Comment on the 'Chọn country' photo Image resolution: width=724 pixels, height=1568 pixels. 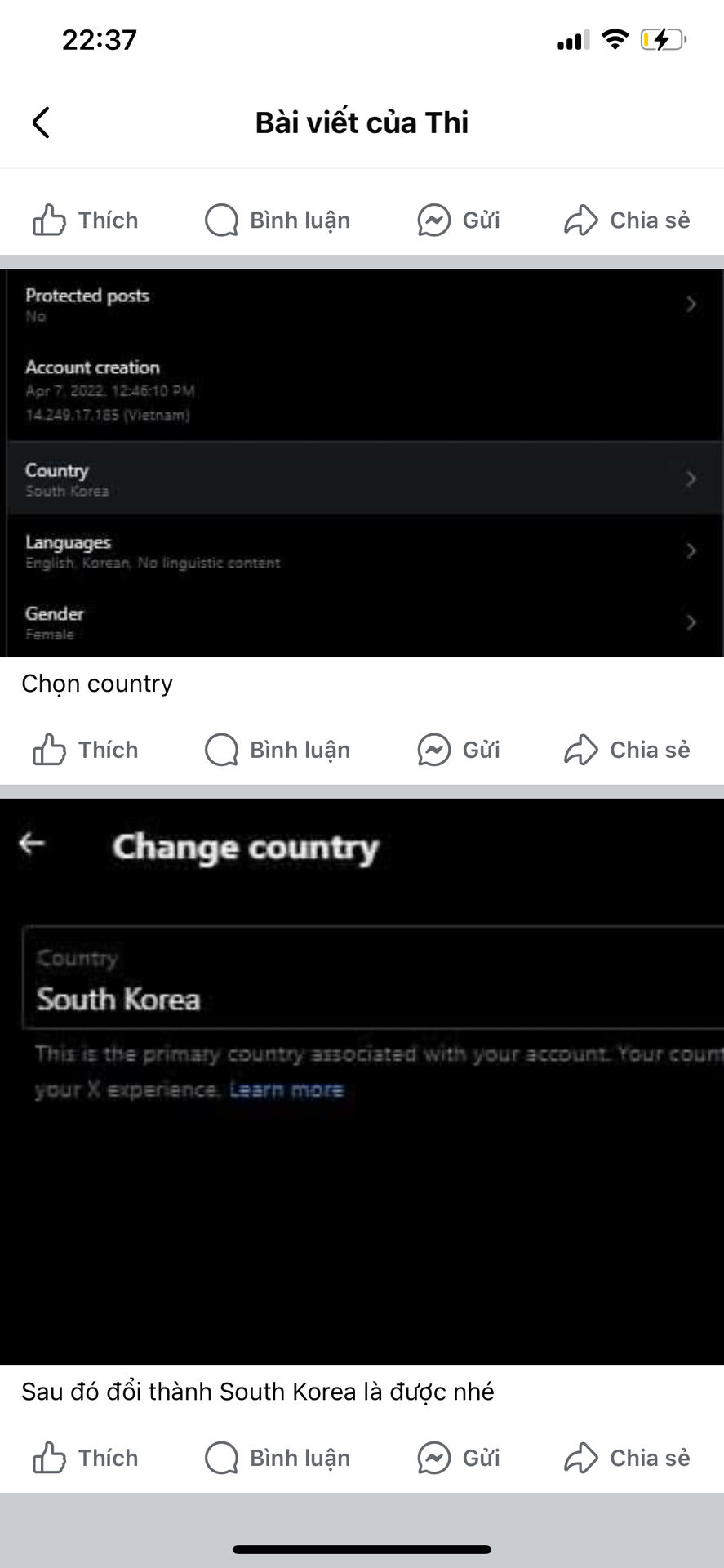[278, 750]
